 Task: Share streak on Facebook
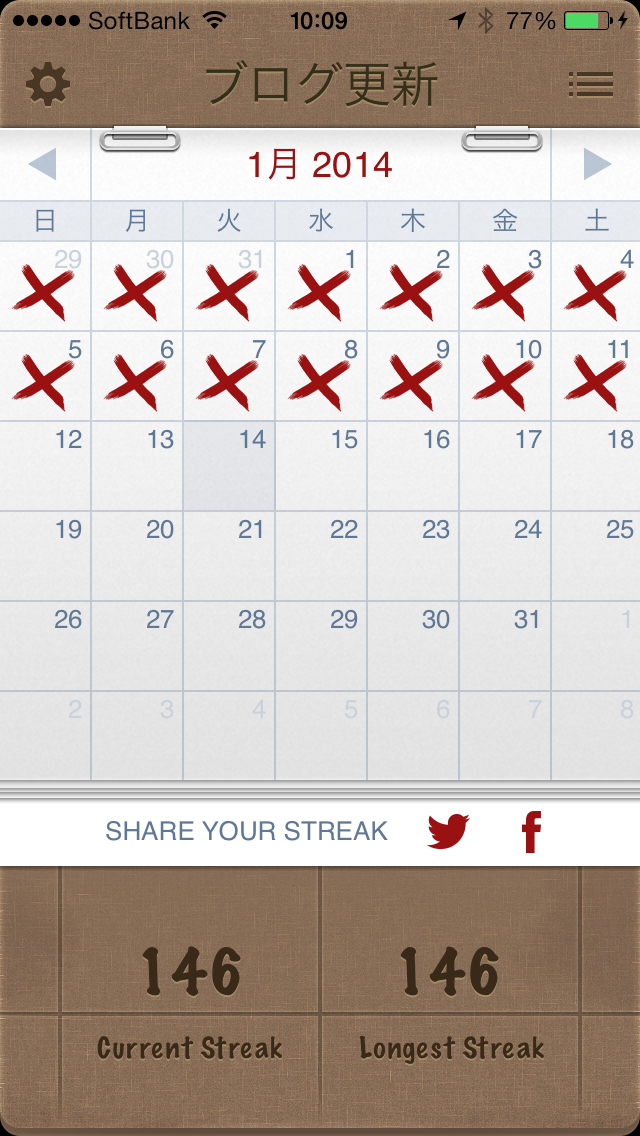pos(531,831)
